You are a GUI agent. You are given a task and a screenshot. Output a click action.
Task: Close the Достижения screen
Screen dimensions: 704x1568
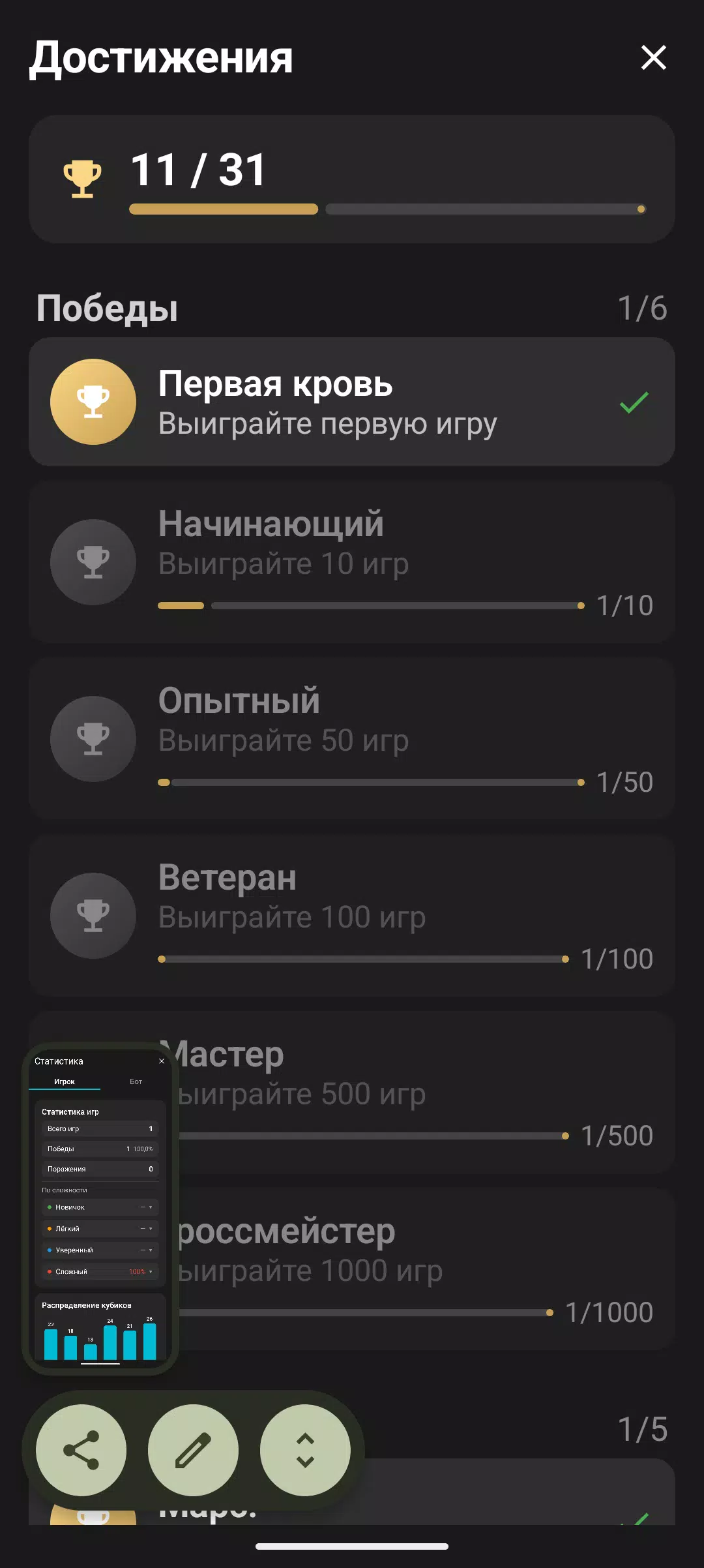pyautogui.click(x=653, y=57)
